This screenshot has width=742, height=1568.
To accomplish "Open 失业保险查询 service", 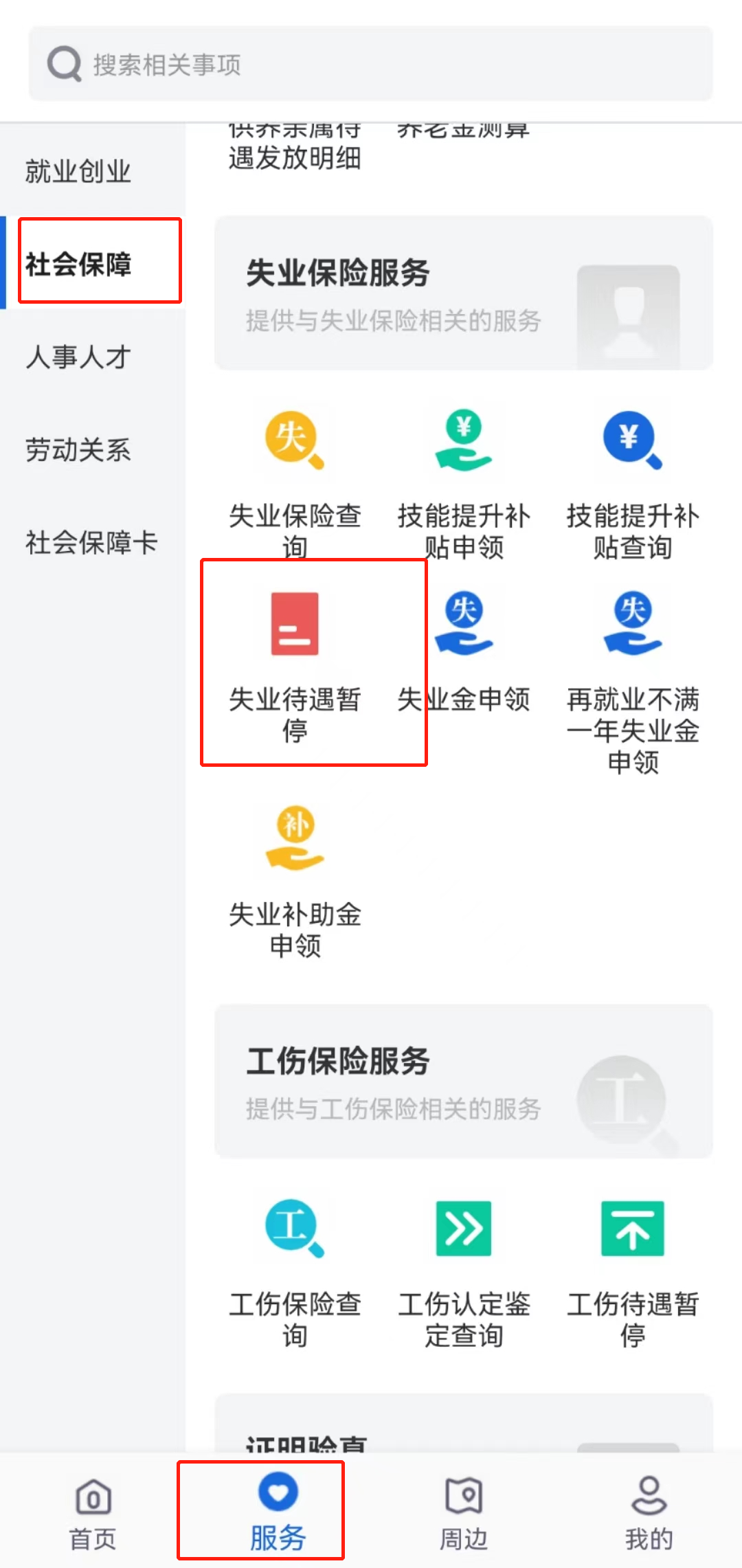I will [295, 481].
